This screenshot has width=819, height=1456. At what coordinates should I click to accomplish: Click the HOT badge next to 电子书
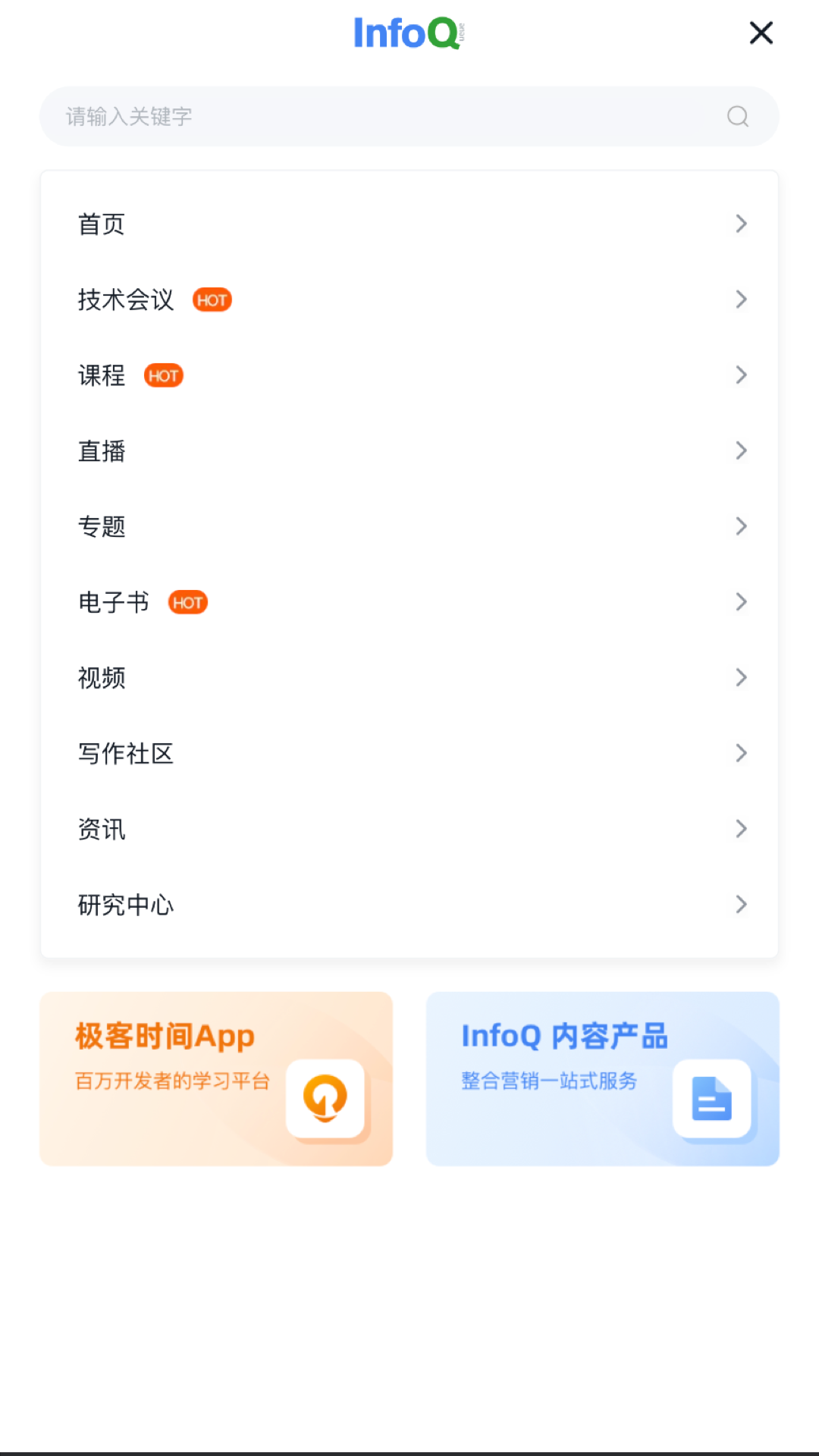(x=187, y=602)
